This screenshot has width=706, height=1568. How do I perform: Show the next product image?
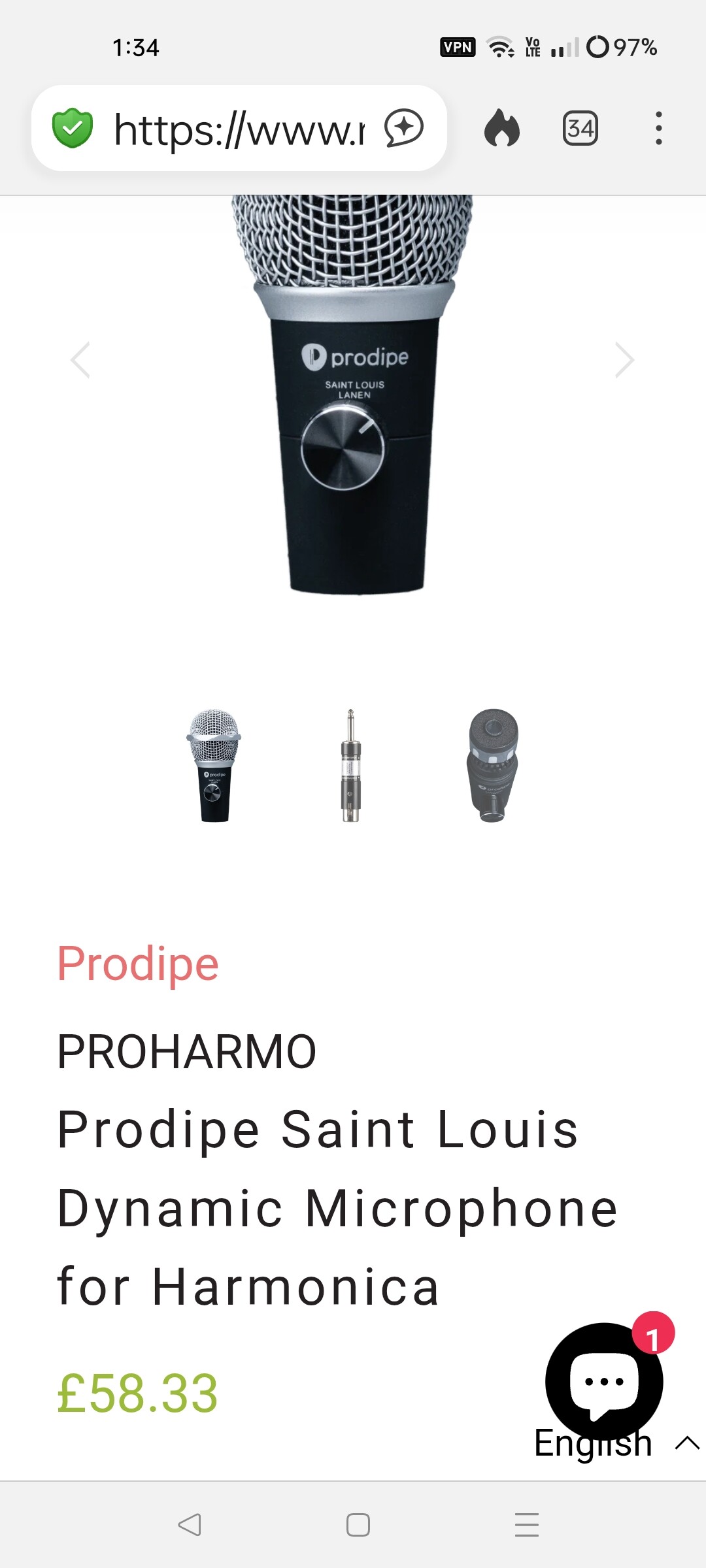pos(624,360)
